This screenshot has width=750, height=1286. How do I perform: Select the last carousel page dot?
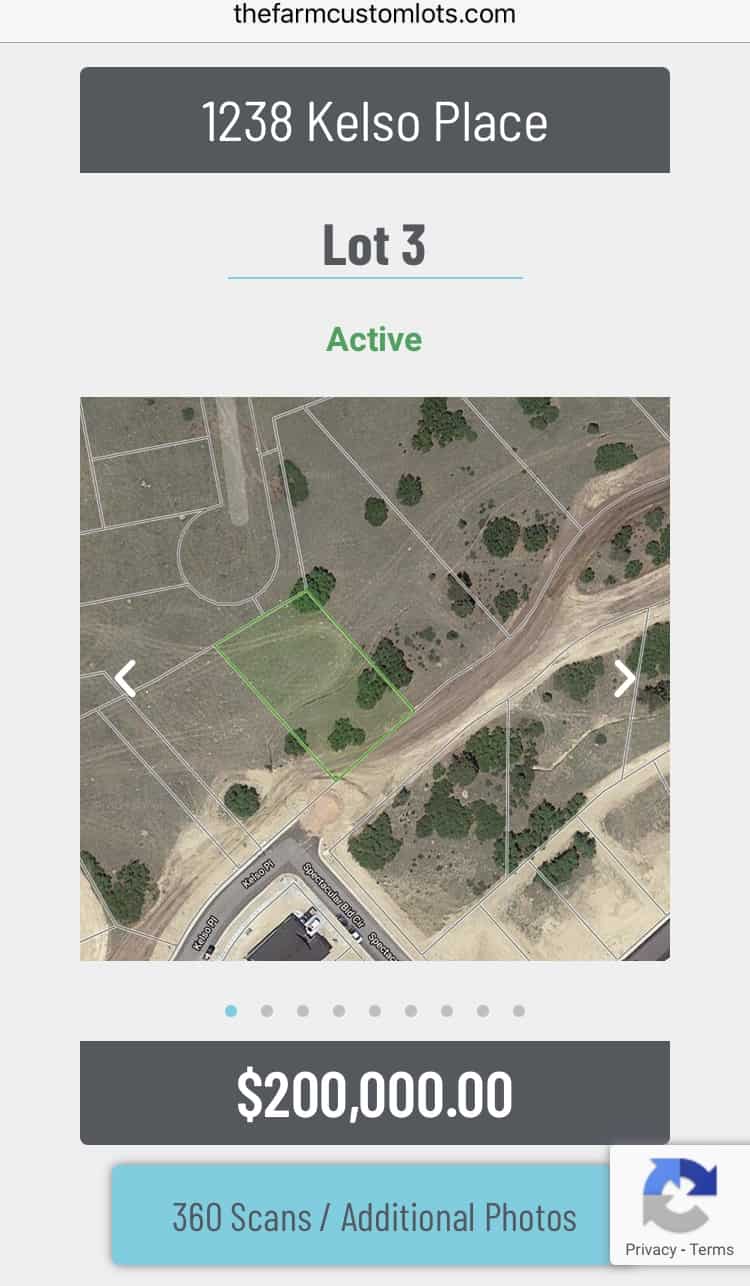pos(519,1011)
